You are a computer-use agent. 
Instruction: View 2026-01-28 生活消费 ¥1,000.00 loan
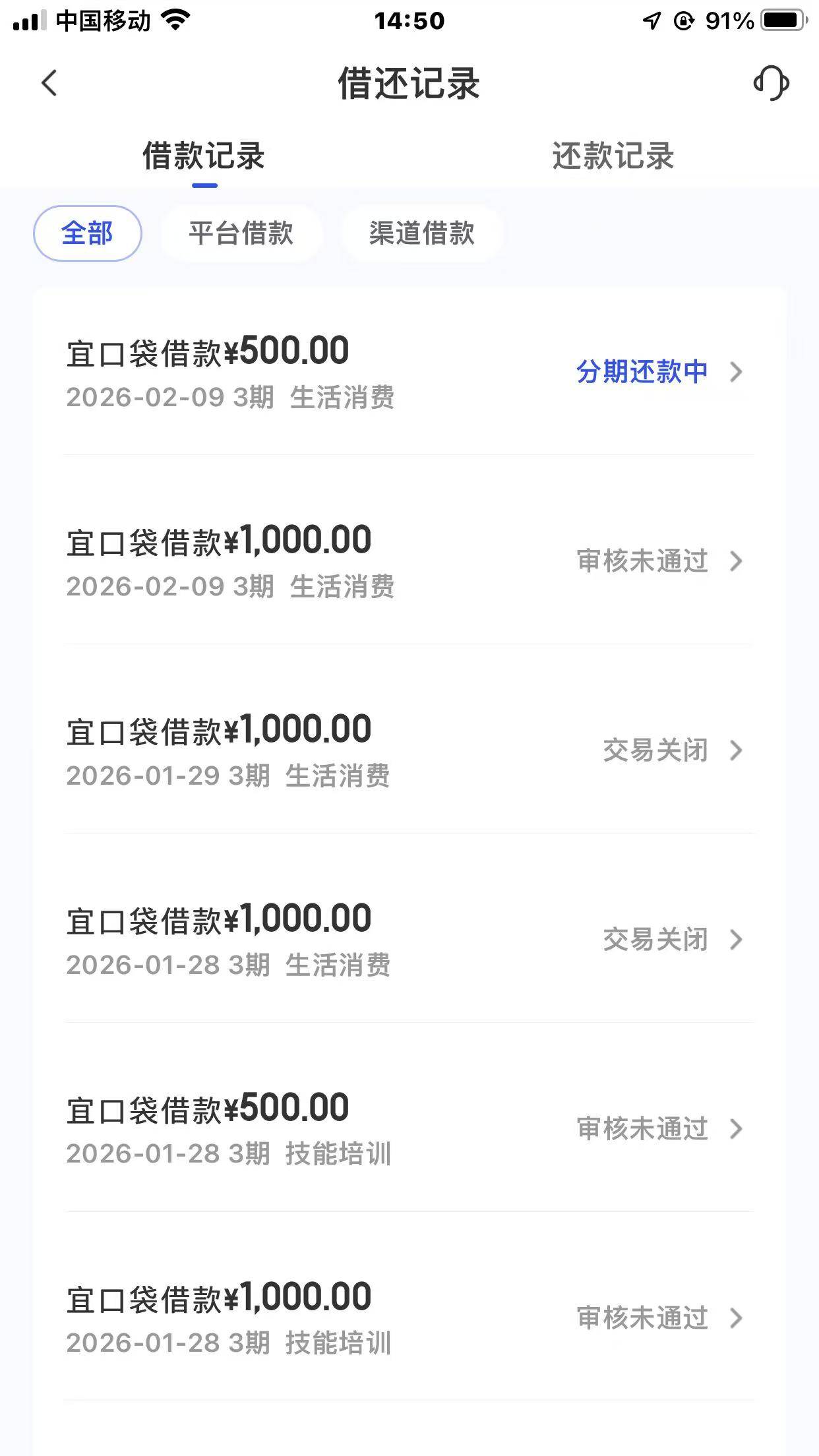tap(409, 940)
